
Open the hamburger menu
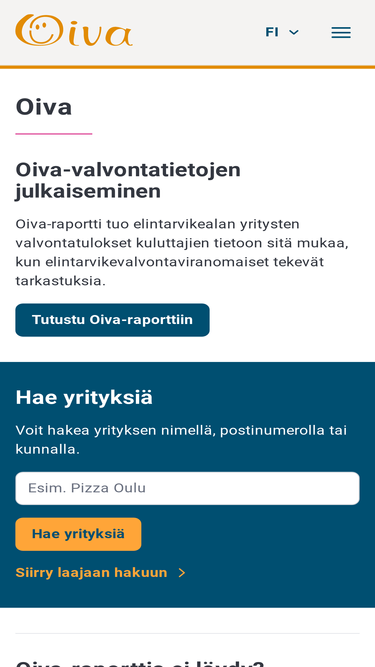point(341,33)
